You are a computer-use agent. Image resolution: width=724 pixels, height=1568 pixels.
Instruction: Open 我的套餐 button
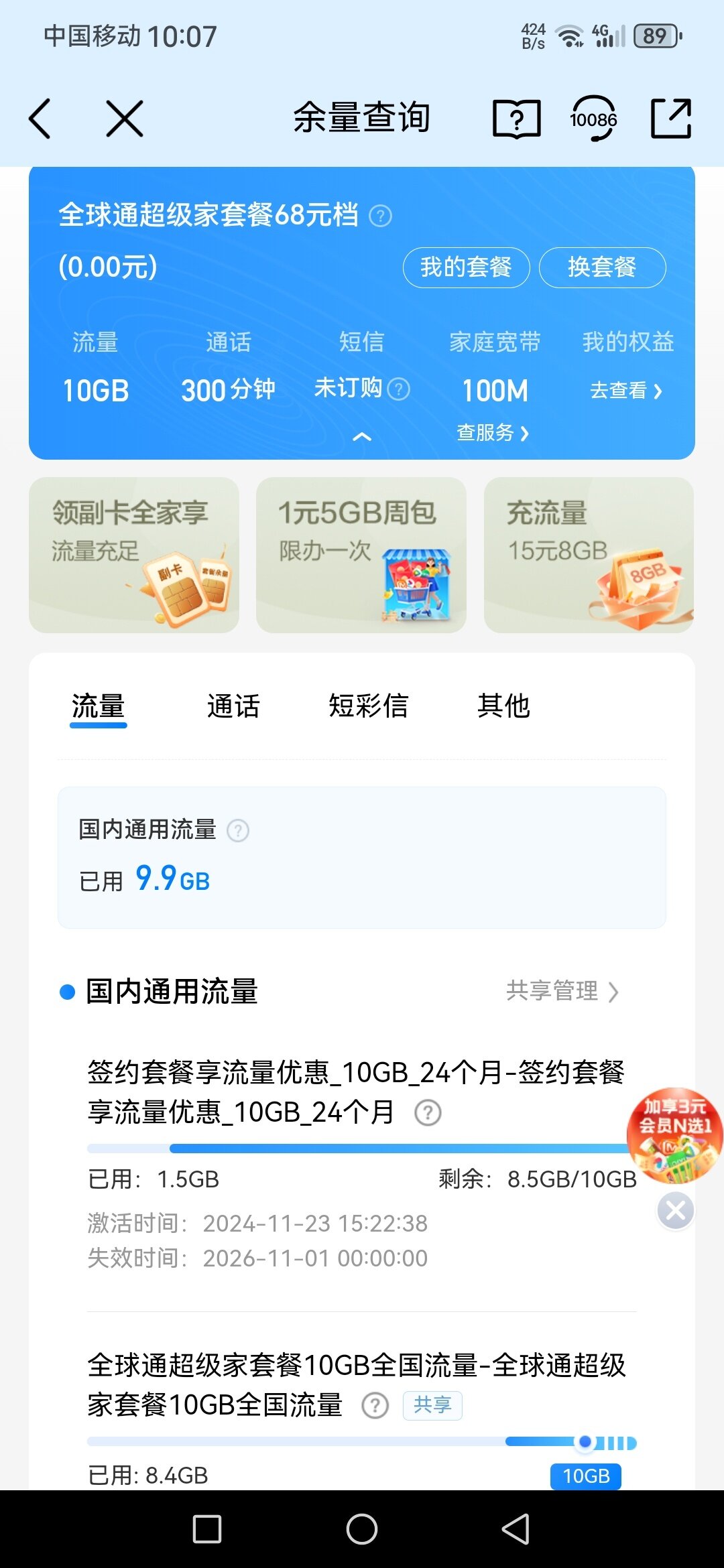pyautogui.click(x=466, y=267)
